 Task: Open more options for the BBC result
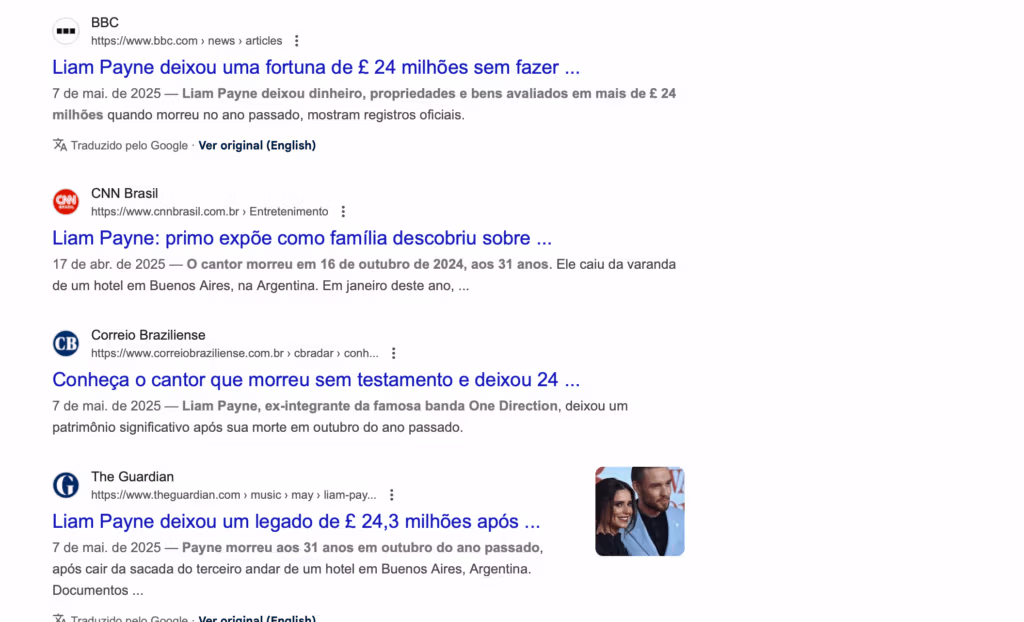297,41
